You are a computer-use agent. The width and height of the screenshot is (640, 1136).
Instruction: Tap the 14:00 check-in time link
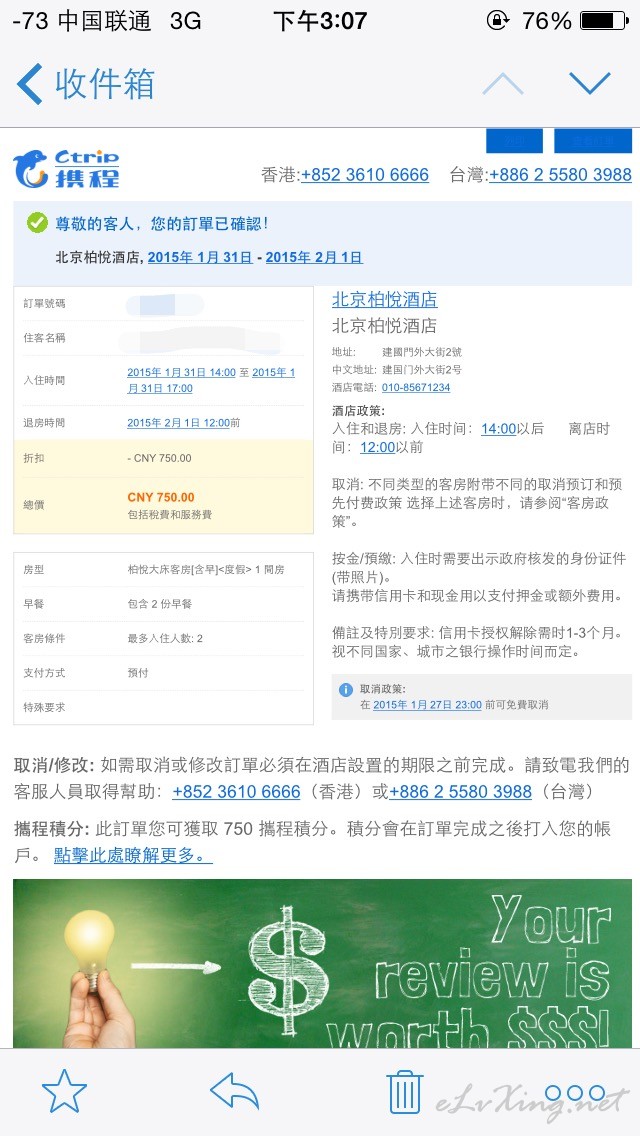pyautogui.click(x=499, y=429)
